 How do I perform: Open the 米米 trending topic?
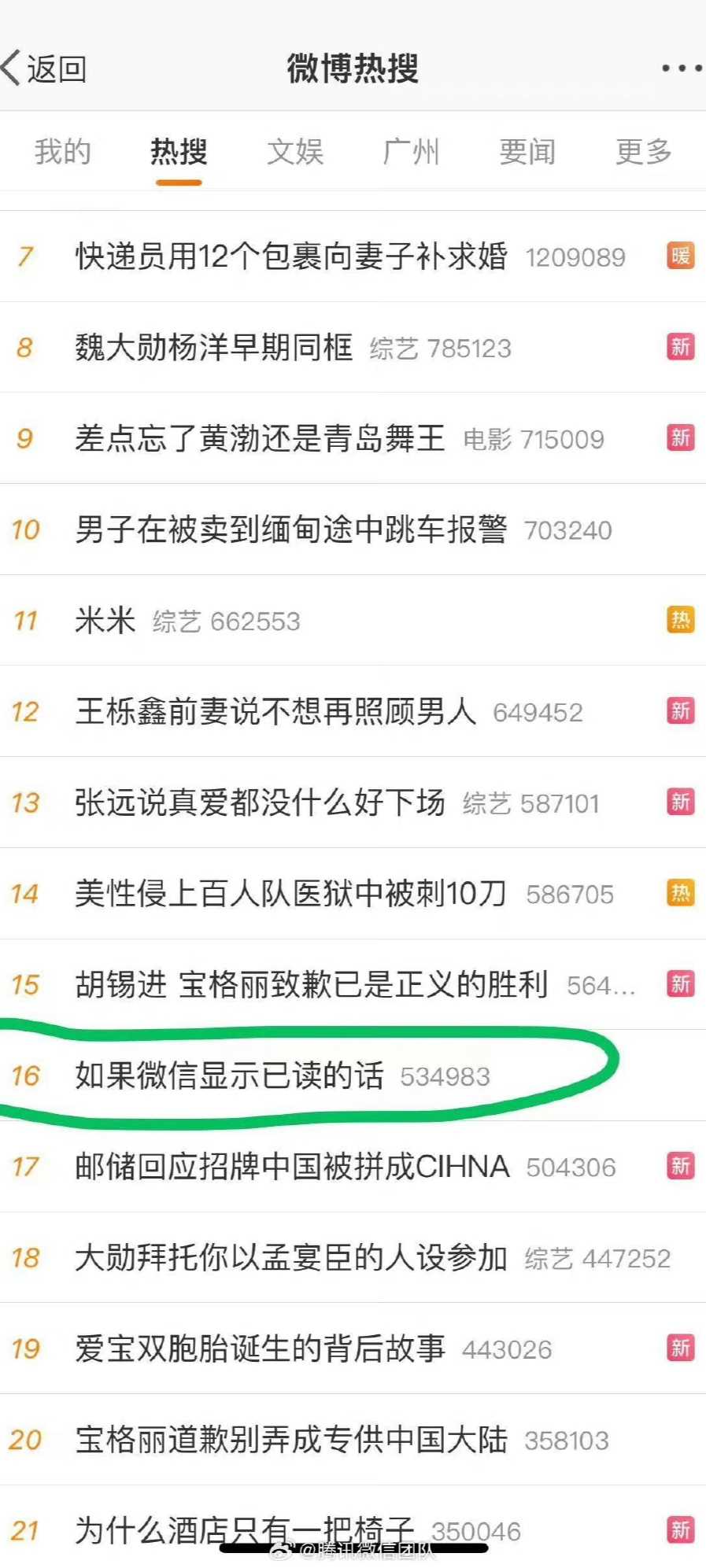[105, 621]
